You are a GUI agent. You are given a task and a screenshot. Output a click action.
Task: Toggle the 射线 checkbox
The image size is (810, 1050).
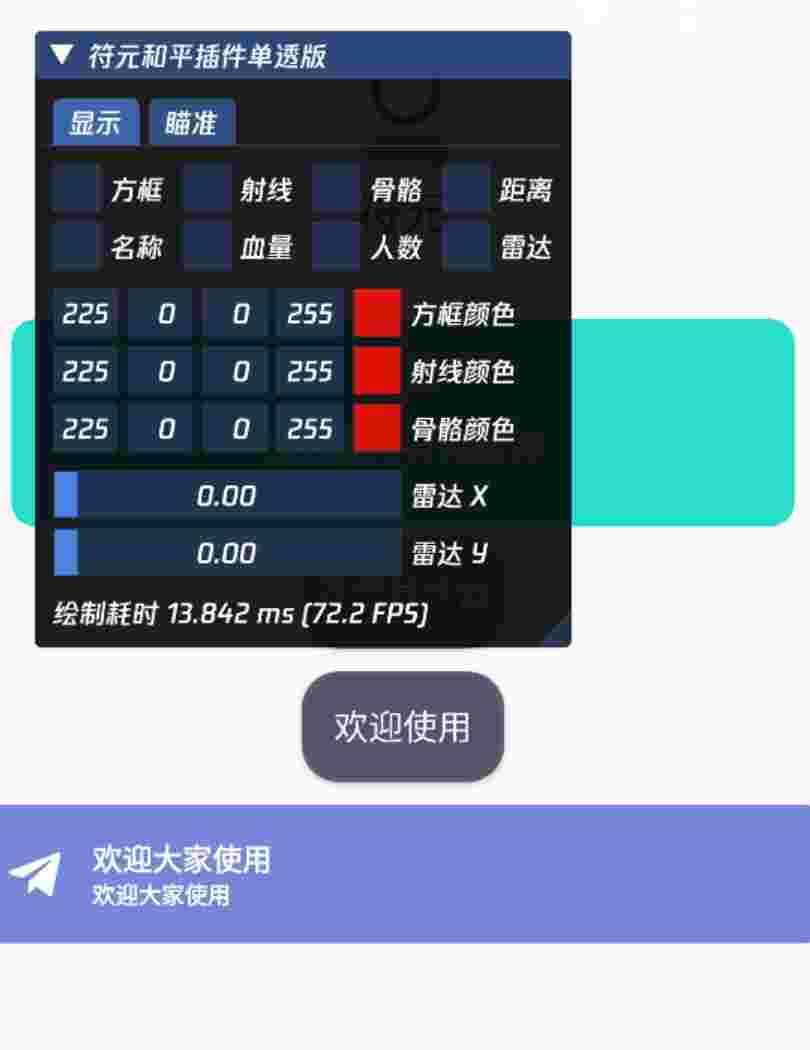[x=207, y=189]
